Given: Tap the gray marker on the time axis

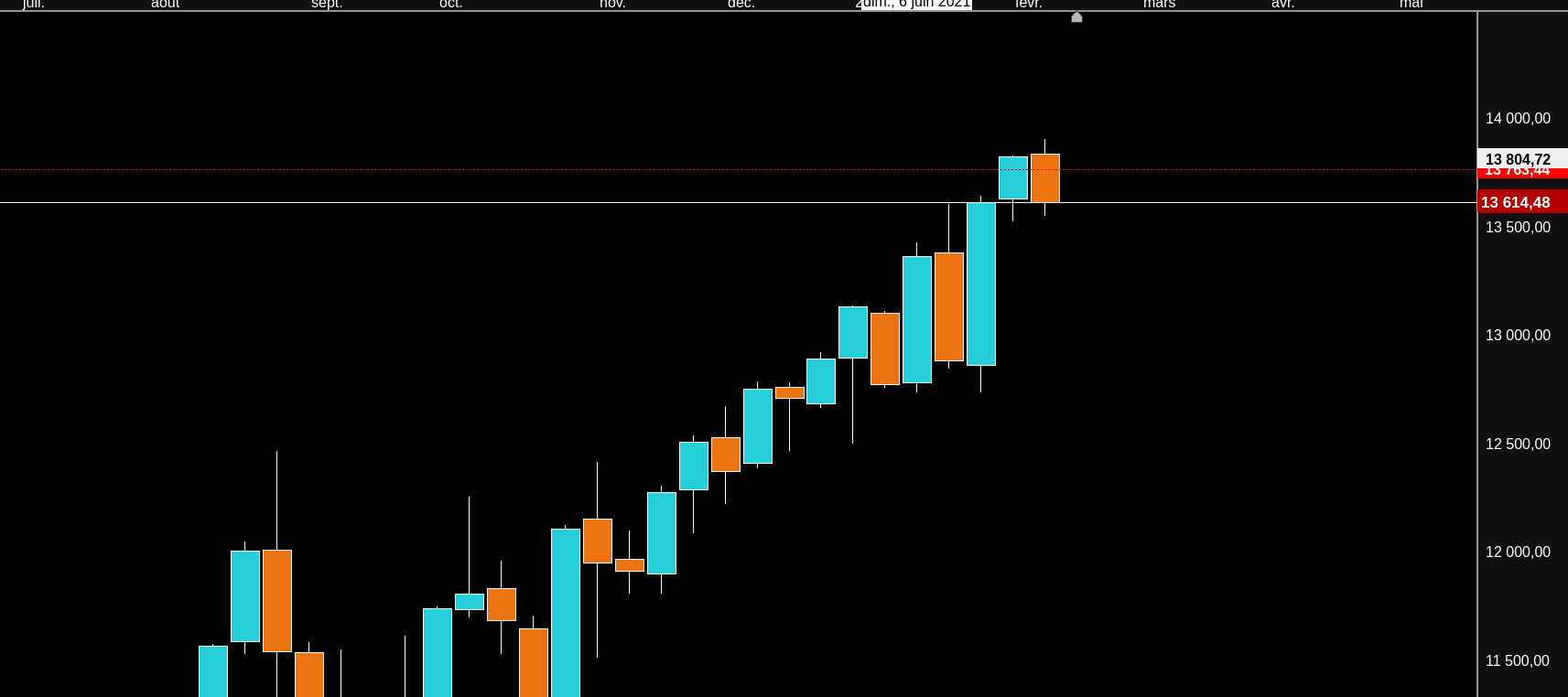Looking at the screenshot, I should pyautogui.click(x=1076, y=16).
